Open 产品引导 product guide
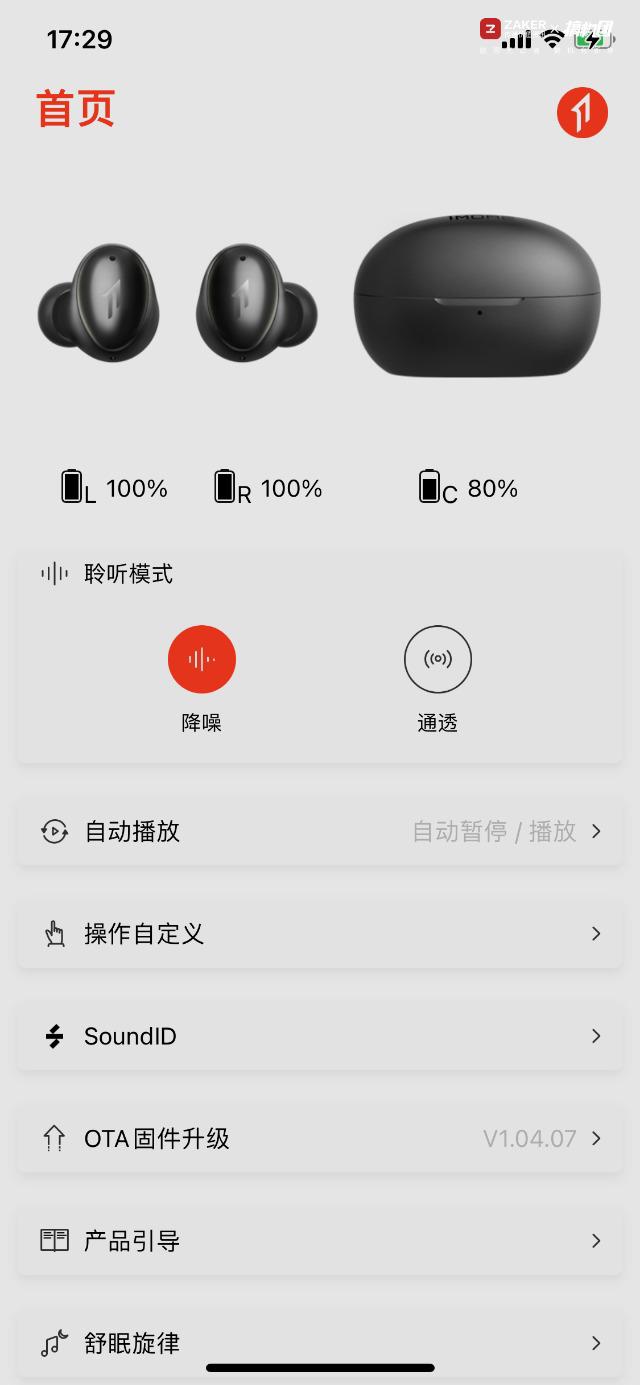This screenshot has width=640, height=1385. tap(320, 1241)
